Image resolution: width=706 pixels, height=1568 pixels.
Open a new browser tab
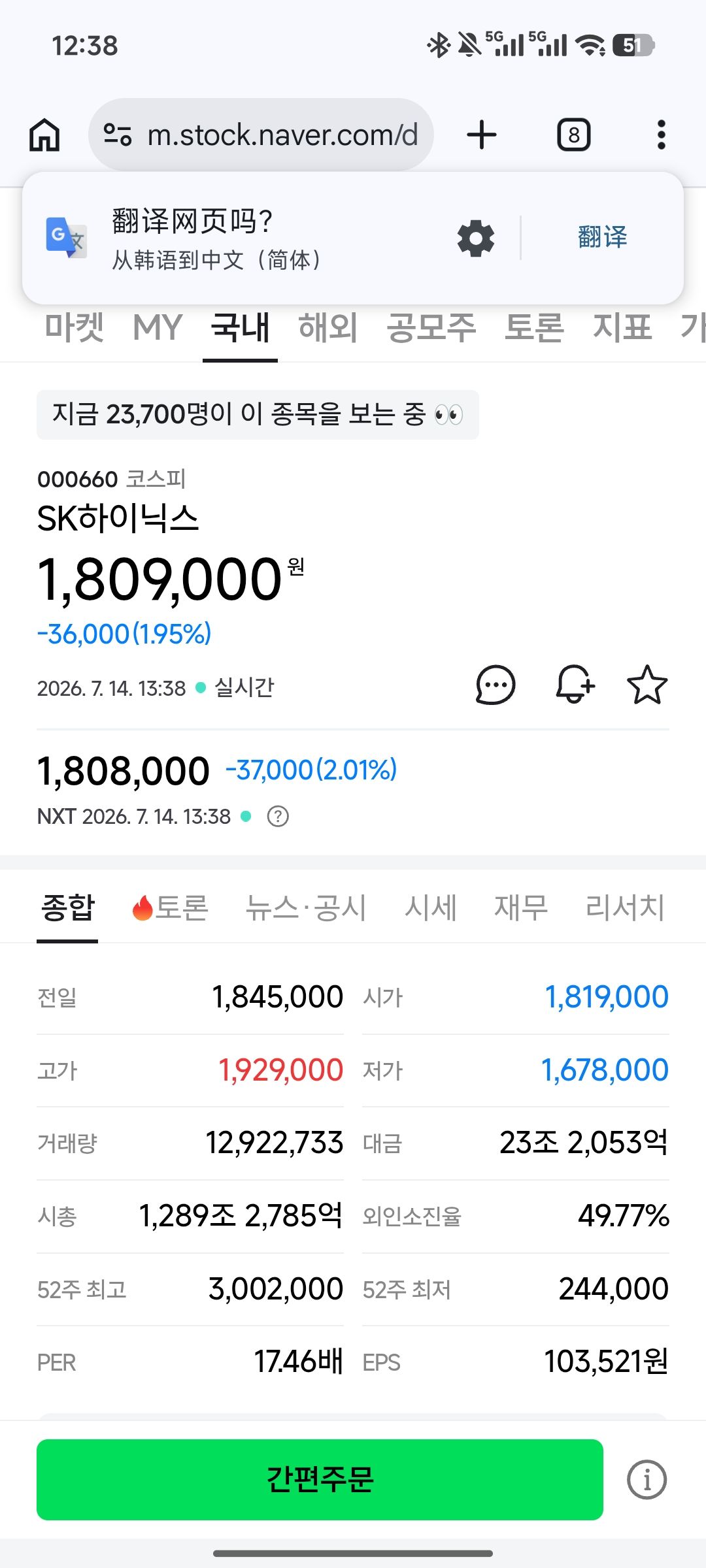(x=482, y=135)
